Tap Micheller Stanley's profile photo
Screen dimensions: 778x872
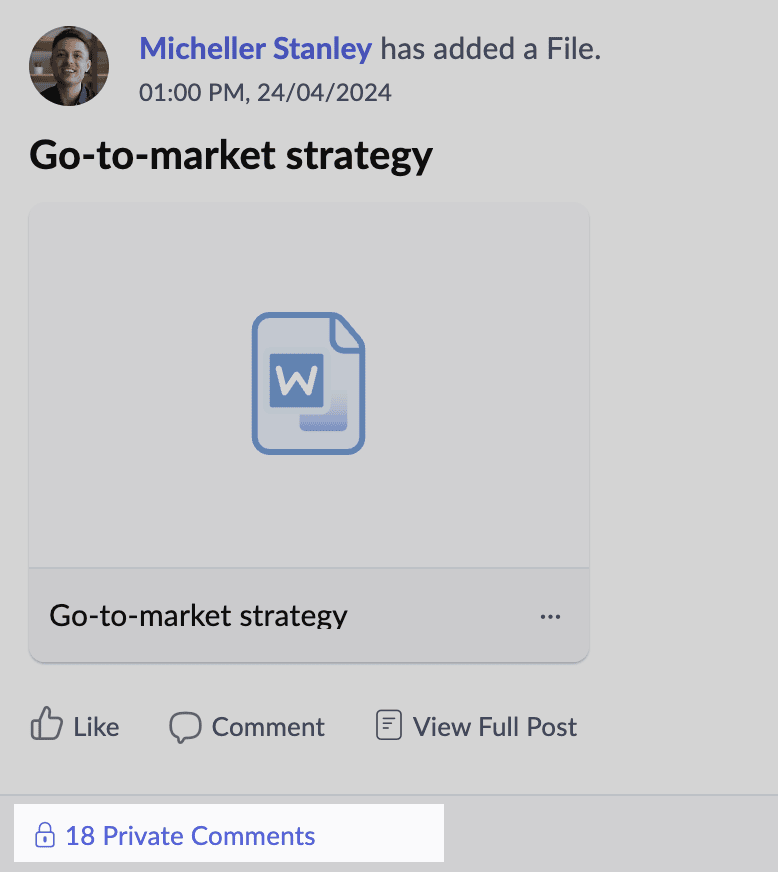69,66
